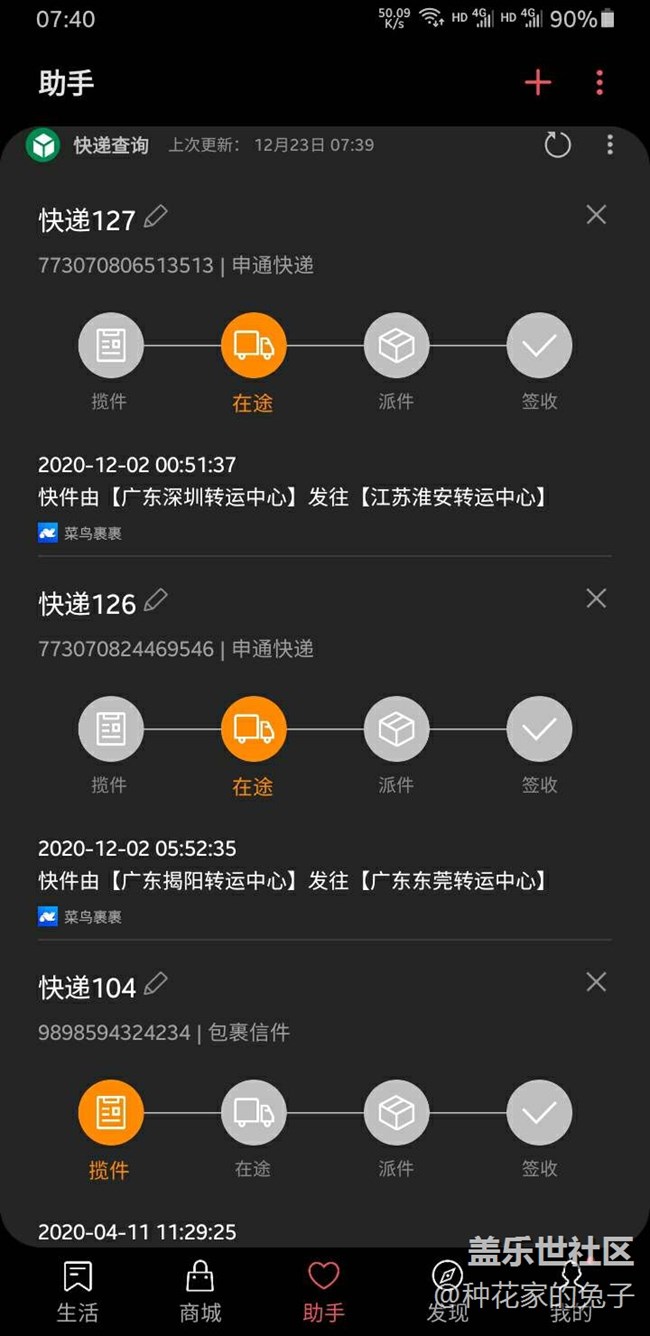Refresh the 快递查询 tracking card
Viewport: 650px width, 1336px height.
pos(558,145)
